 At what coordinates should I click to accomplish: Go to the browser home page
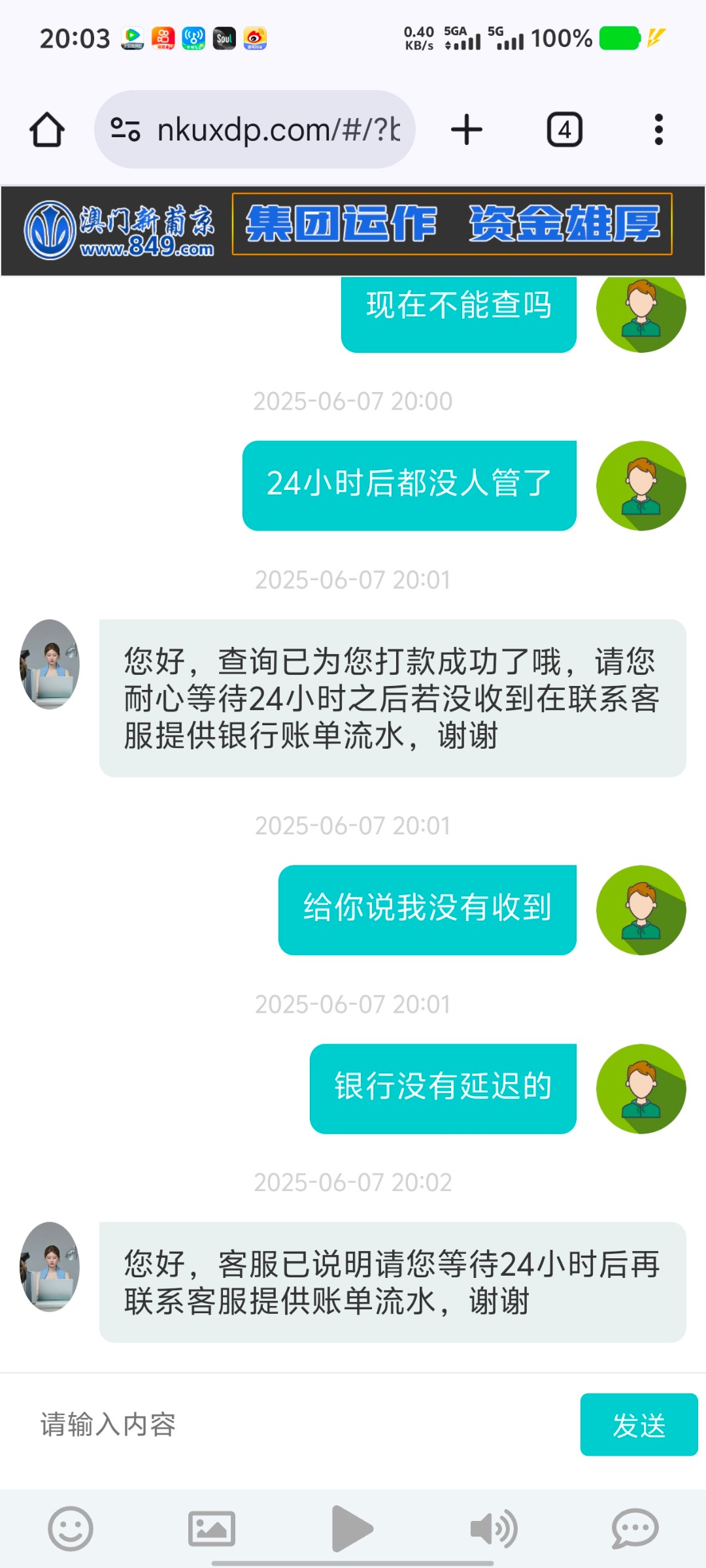point(47,129)
